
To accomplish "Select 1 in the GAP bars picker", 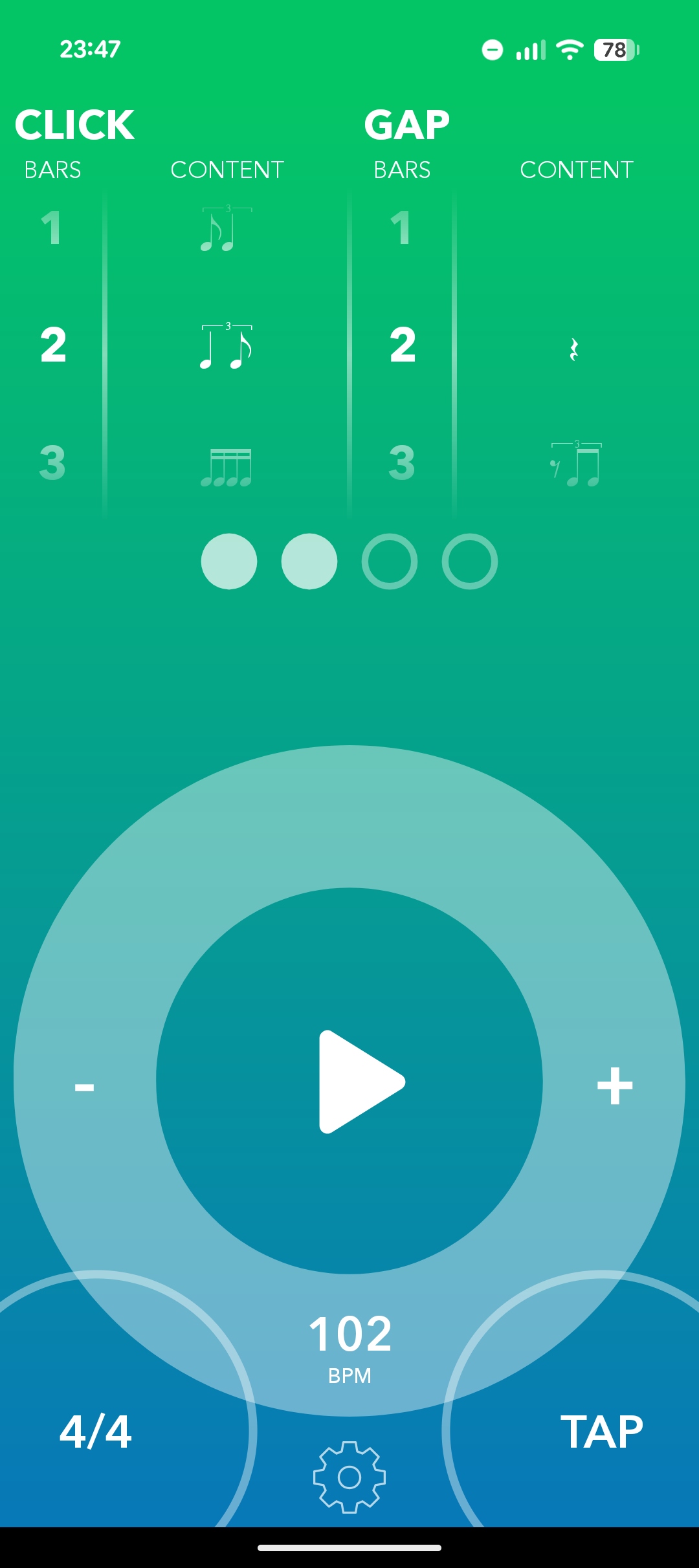I will [x=401, y=228].
